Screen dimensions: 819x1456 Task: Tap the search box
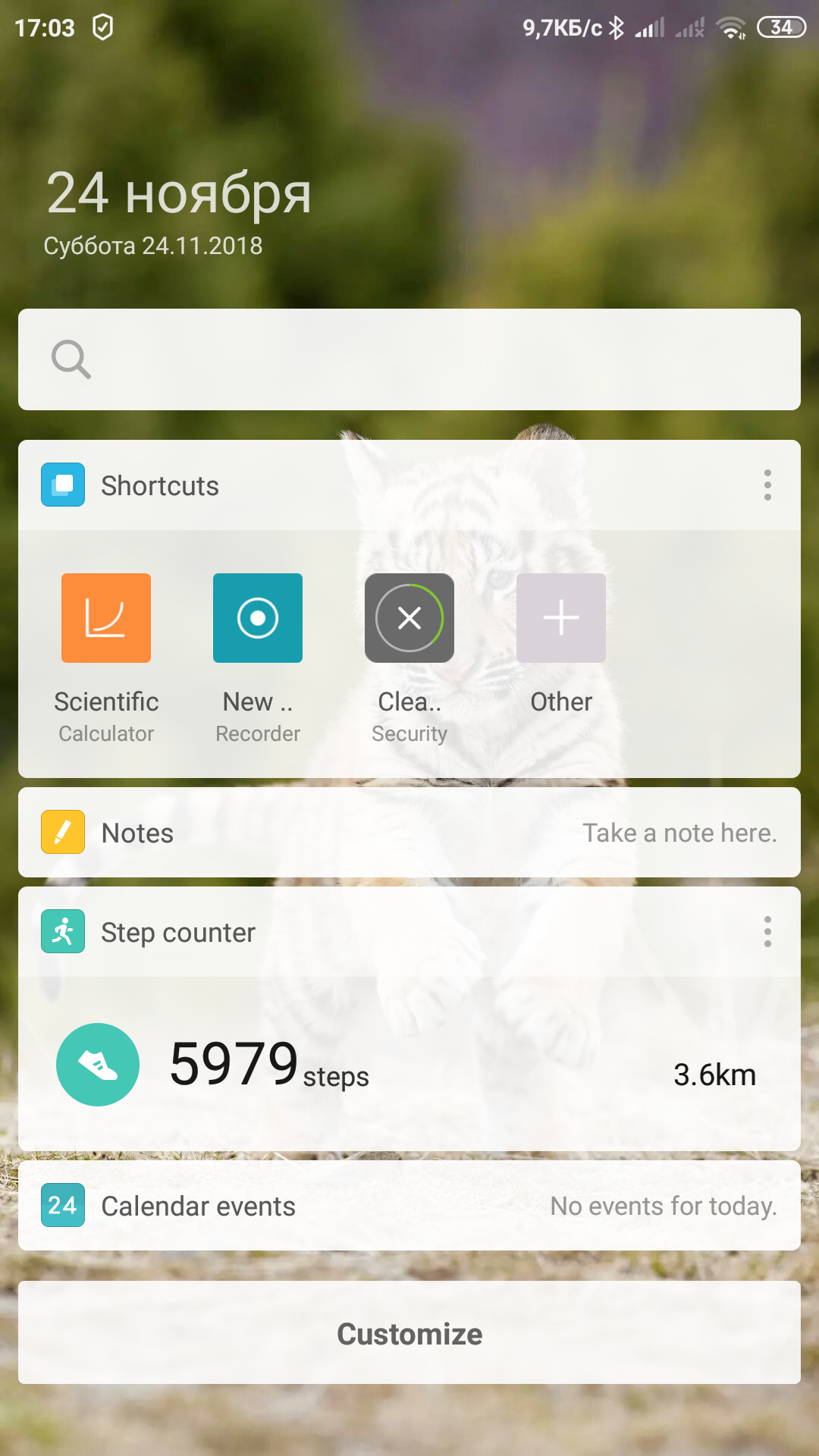409,359
